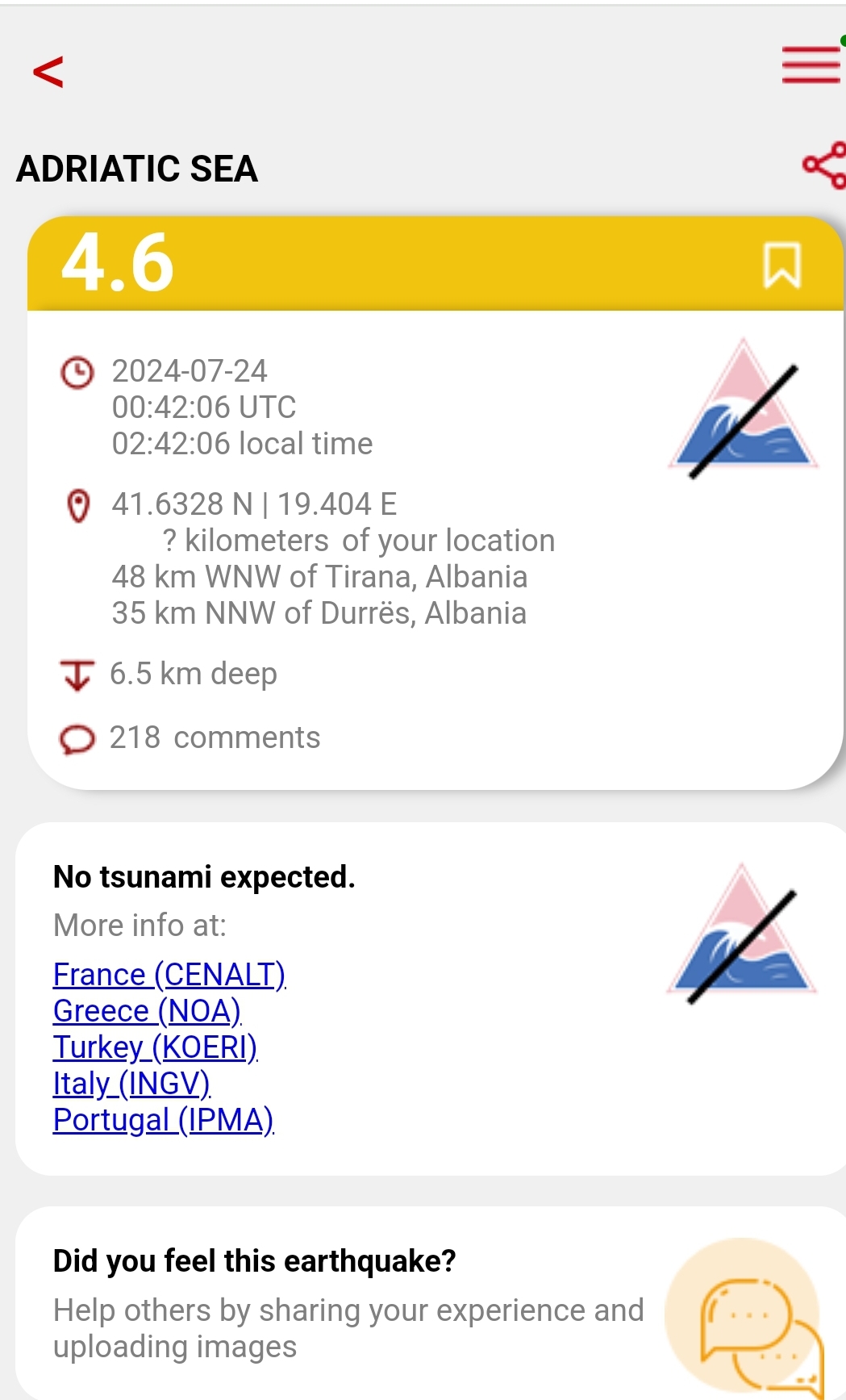Open Portugal (IPMA) tsunami info link

[x=163, y=1120]
